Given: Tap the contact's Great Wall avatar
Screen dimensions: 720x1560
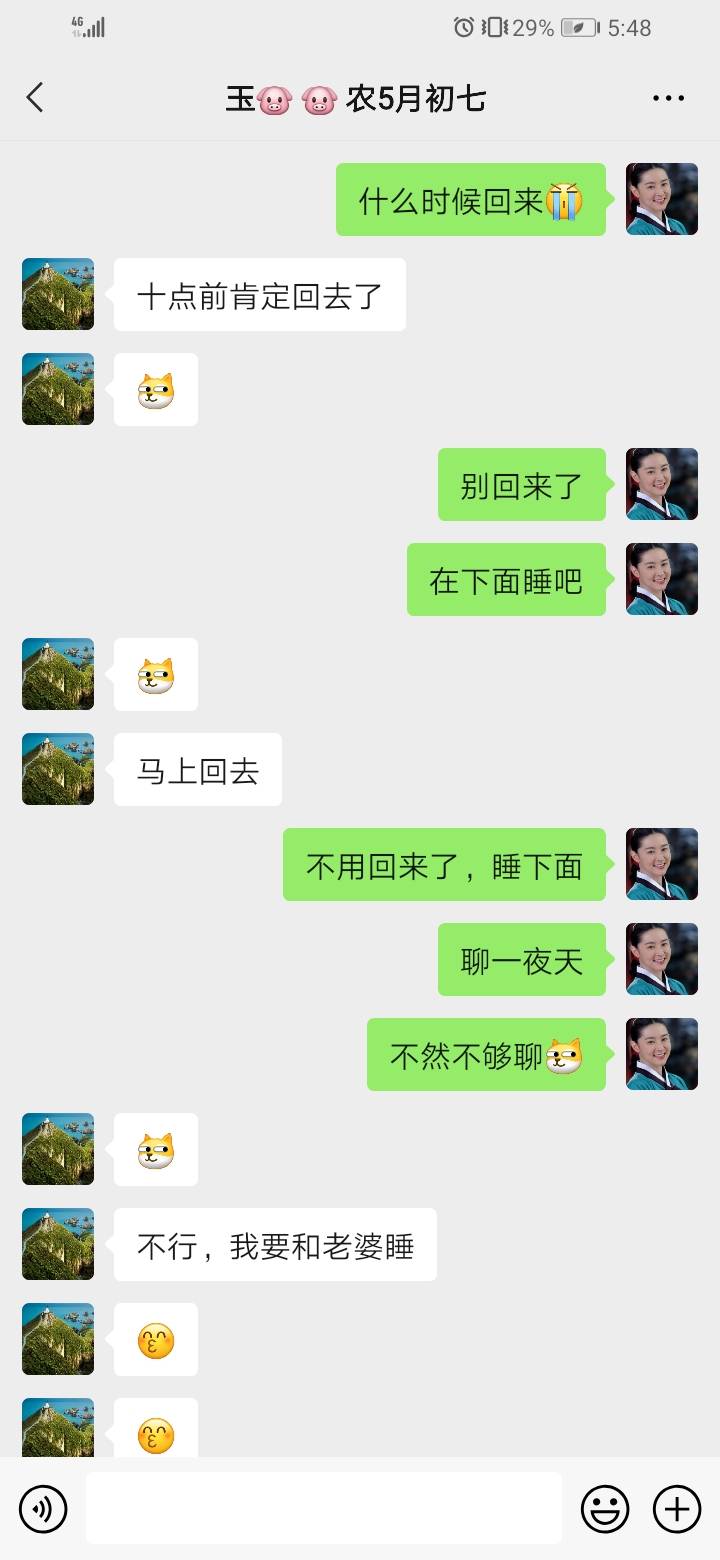Looking at the screenshot, I should [x=57, y=294].
